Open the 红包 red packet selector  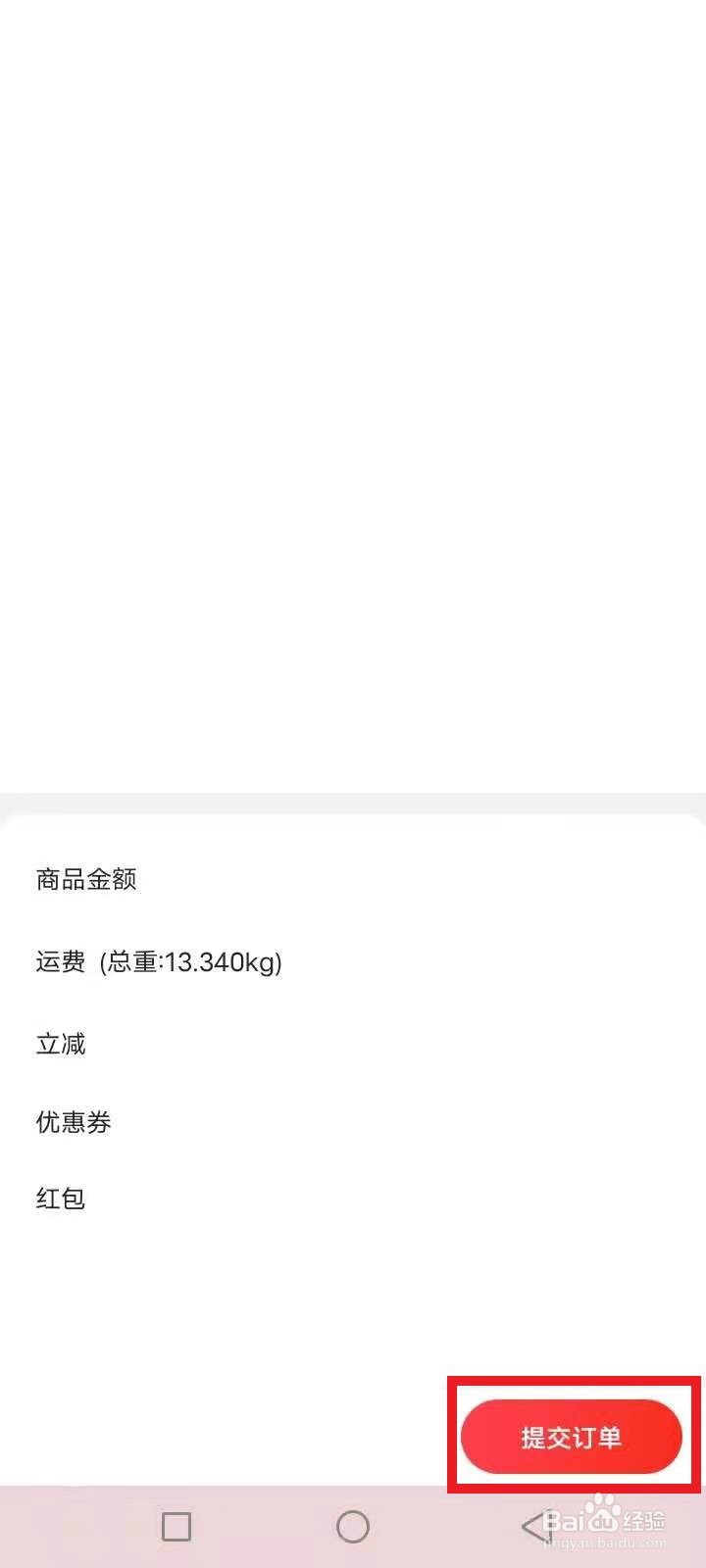(60, 1198)
